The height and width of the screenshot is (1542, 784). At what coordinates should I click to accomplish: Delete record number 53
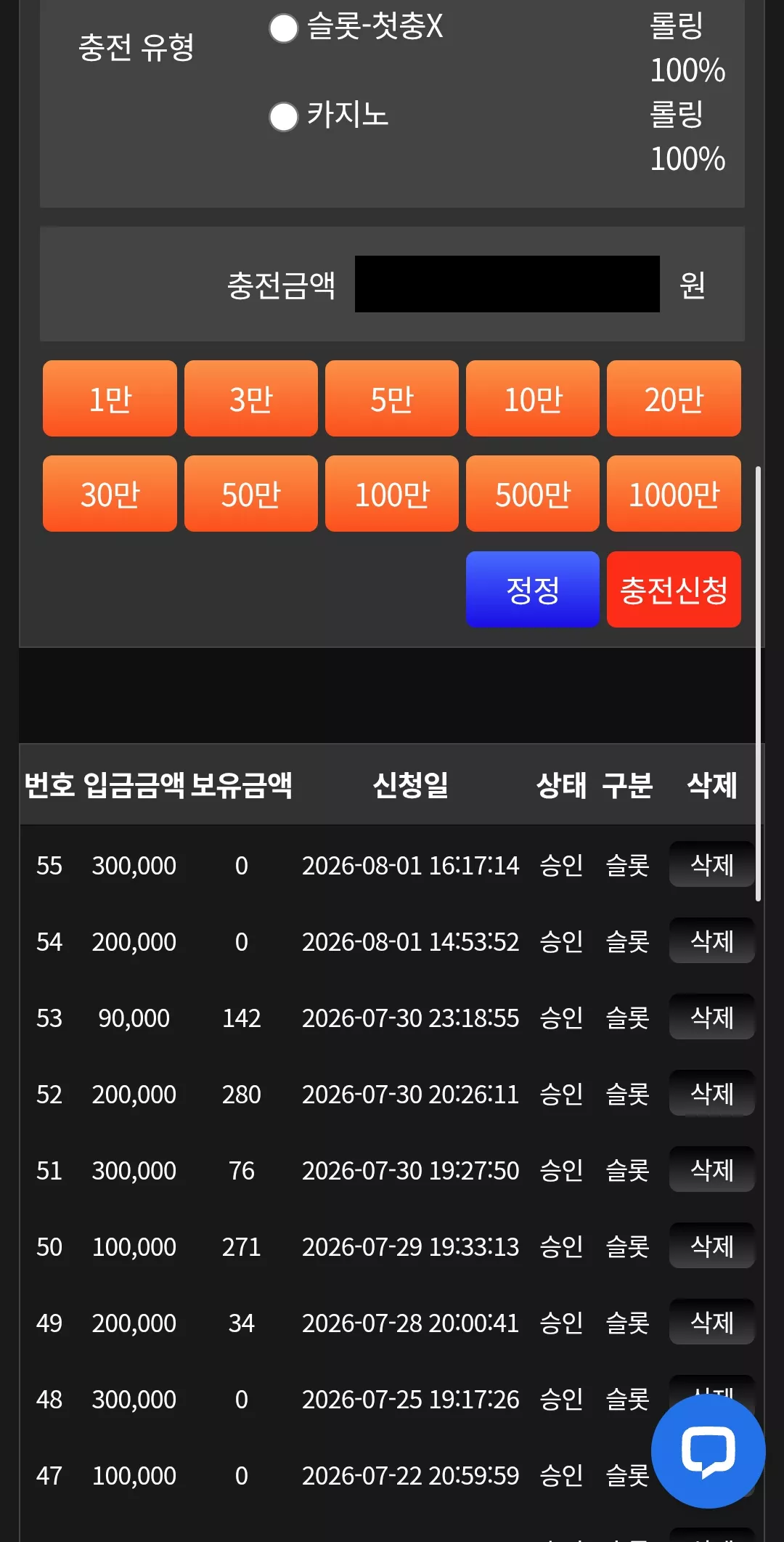tap(711, 1017)
